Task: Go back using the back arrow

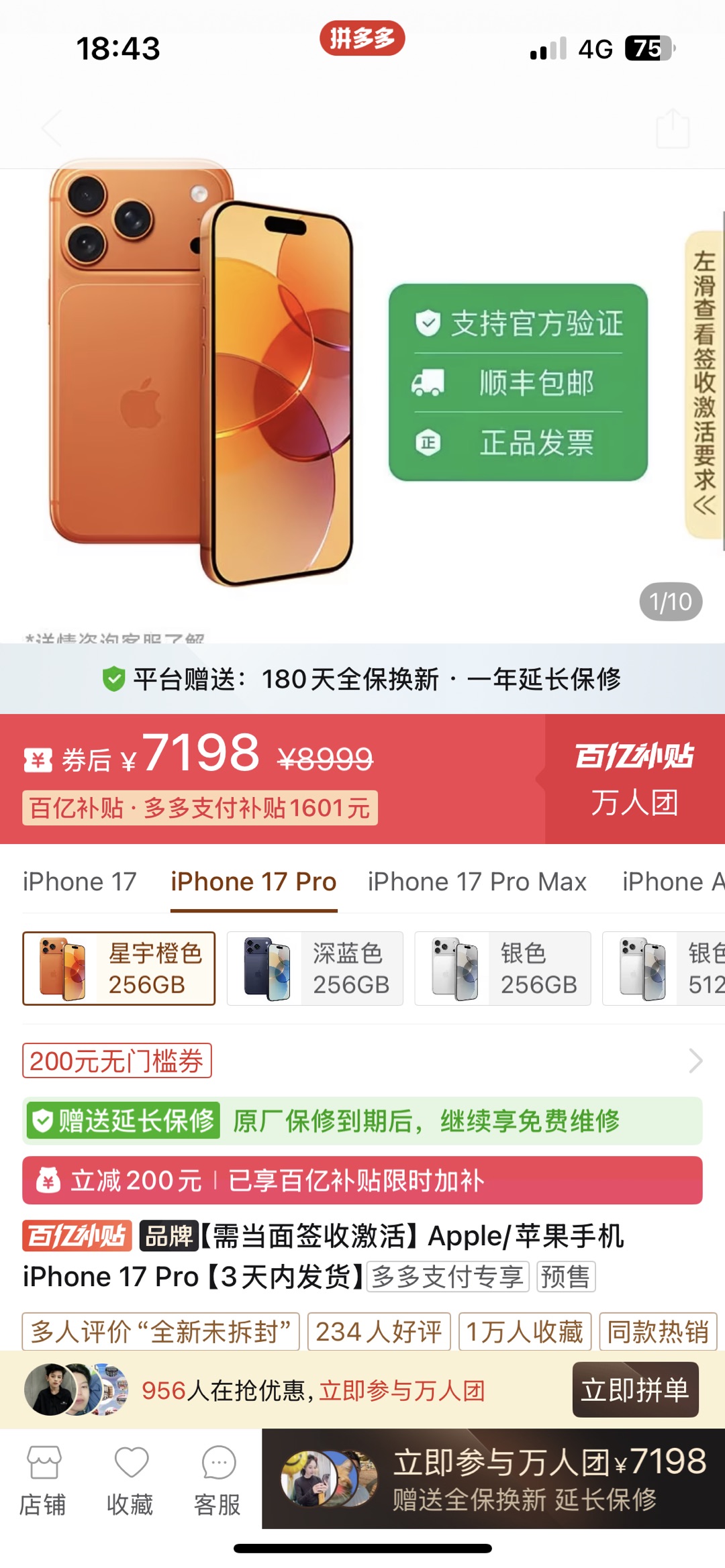Action: pyautogui.click(x=52, y=127)
